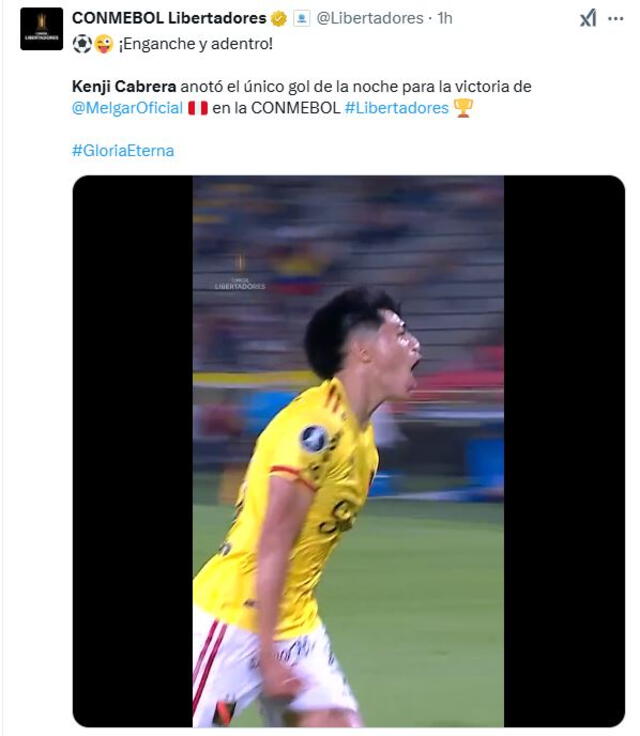This screenshot has width=640, height=736.
Task: Tap the CONMEBOL Libertadores account name
Action: pyautogui.click(x=169, y=18)
